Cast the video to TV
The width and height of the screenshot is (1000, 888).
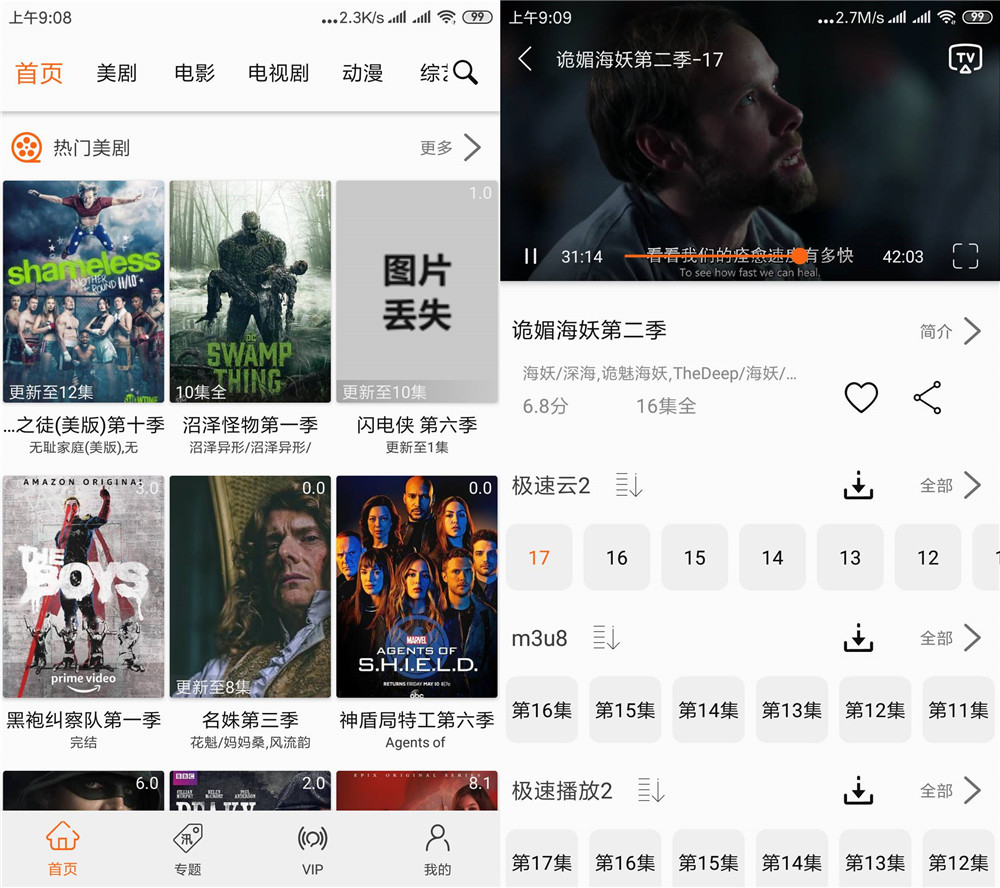[x=965, y=59]
